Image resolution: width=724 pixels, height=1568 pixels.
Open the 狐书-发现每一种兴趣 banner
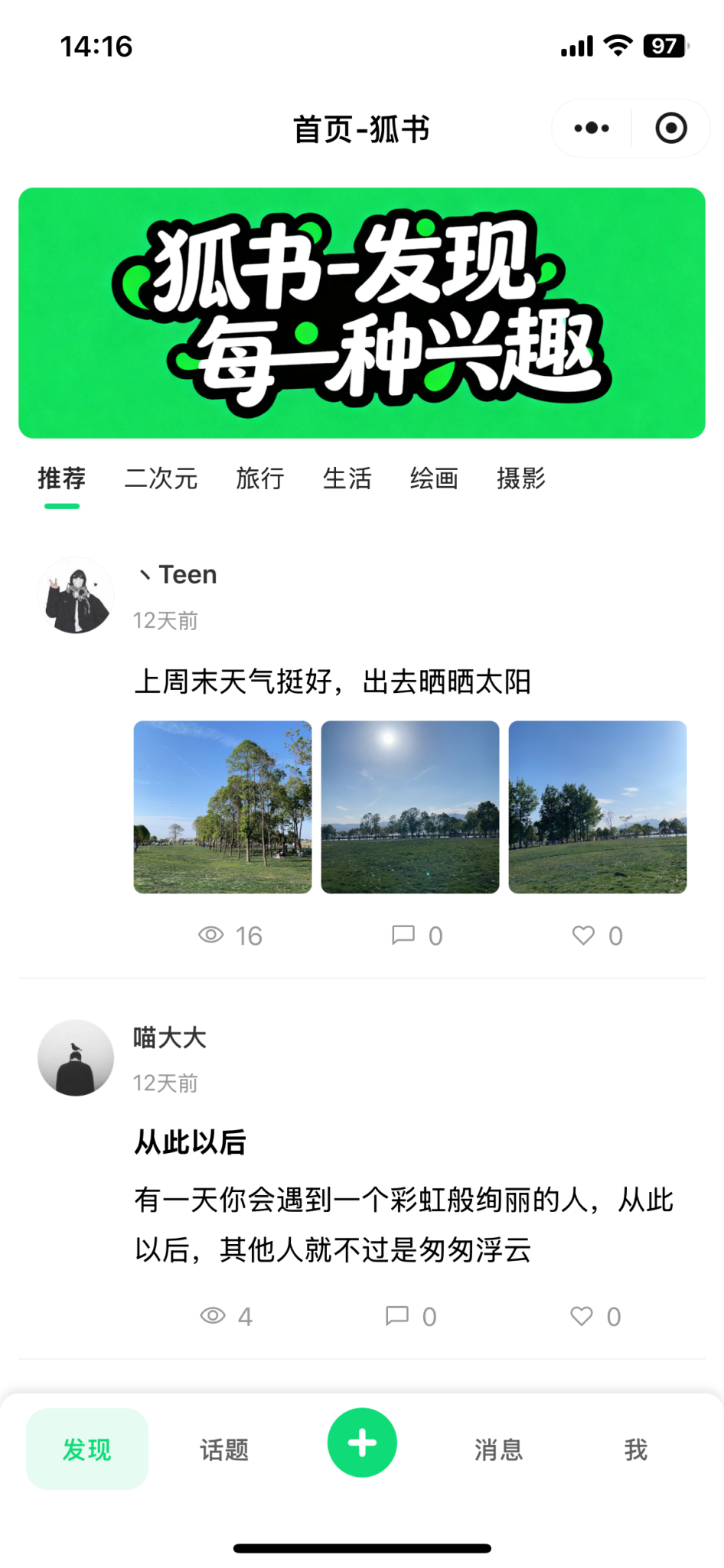click(x=362, y=312)
